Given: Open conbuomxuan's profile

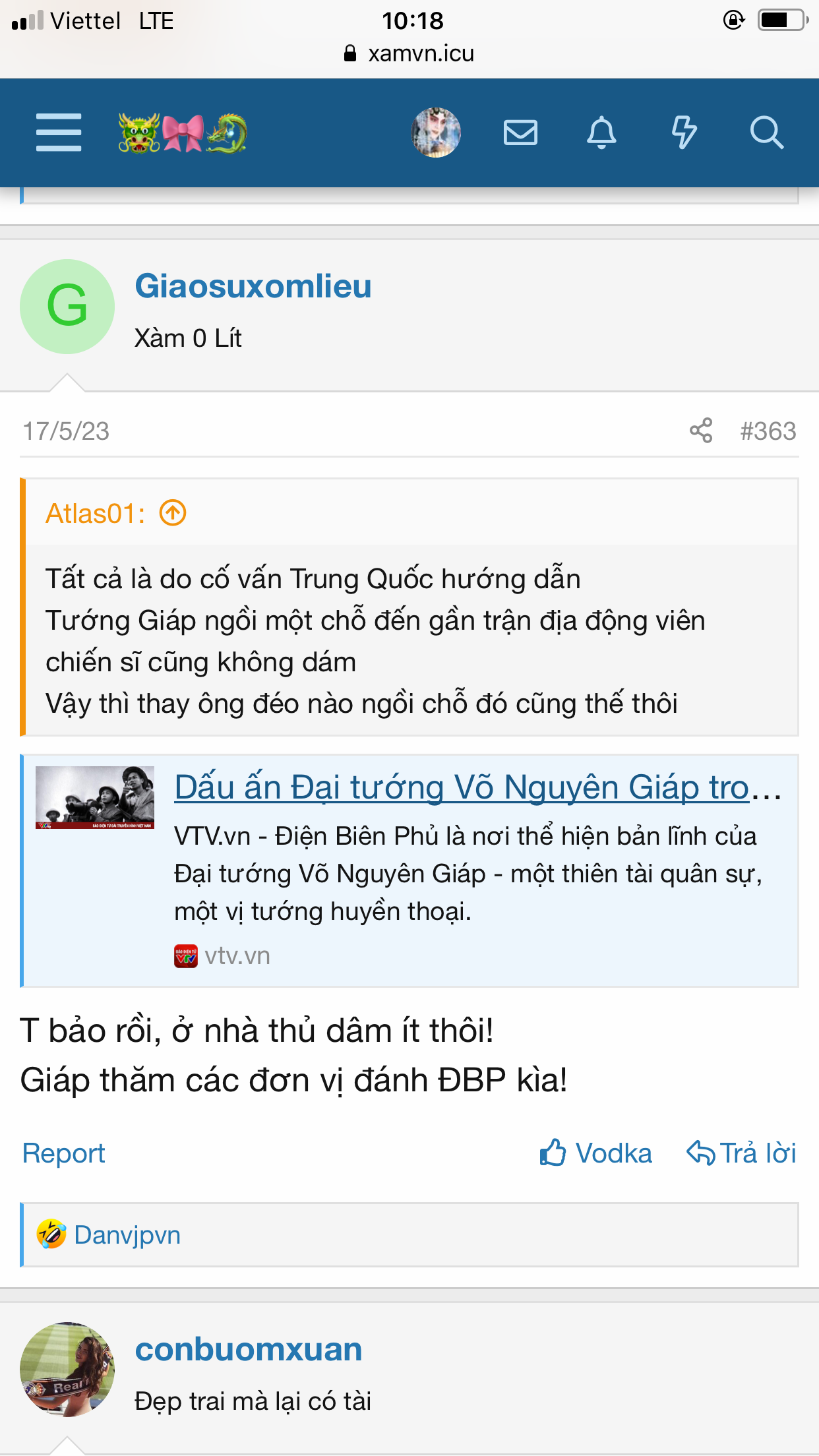Looking at the screenshot, I should pyautogui.click(x=249, y=1349).
